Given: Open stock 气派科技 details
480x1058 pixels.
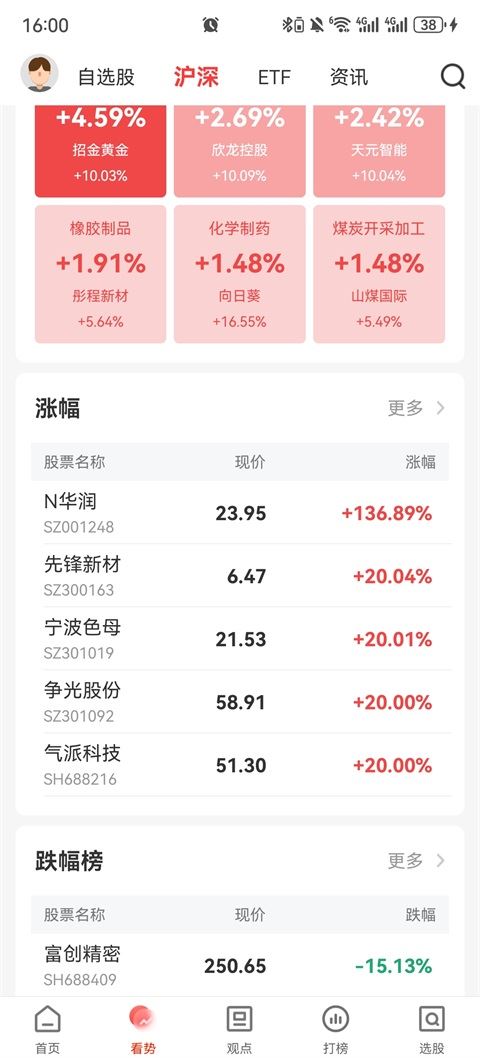Looking at the screenshot, I should point(240,764).
